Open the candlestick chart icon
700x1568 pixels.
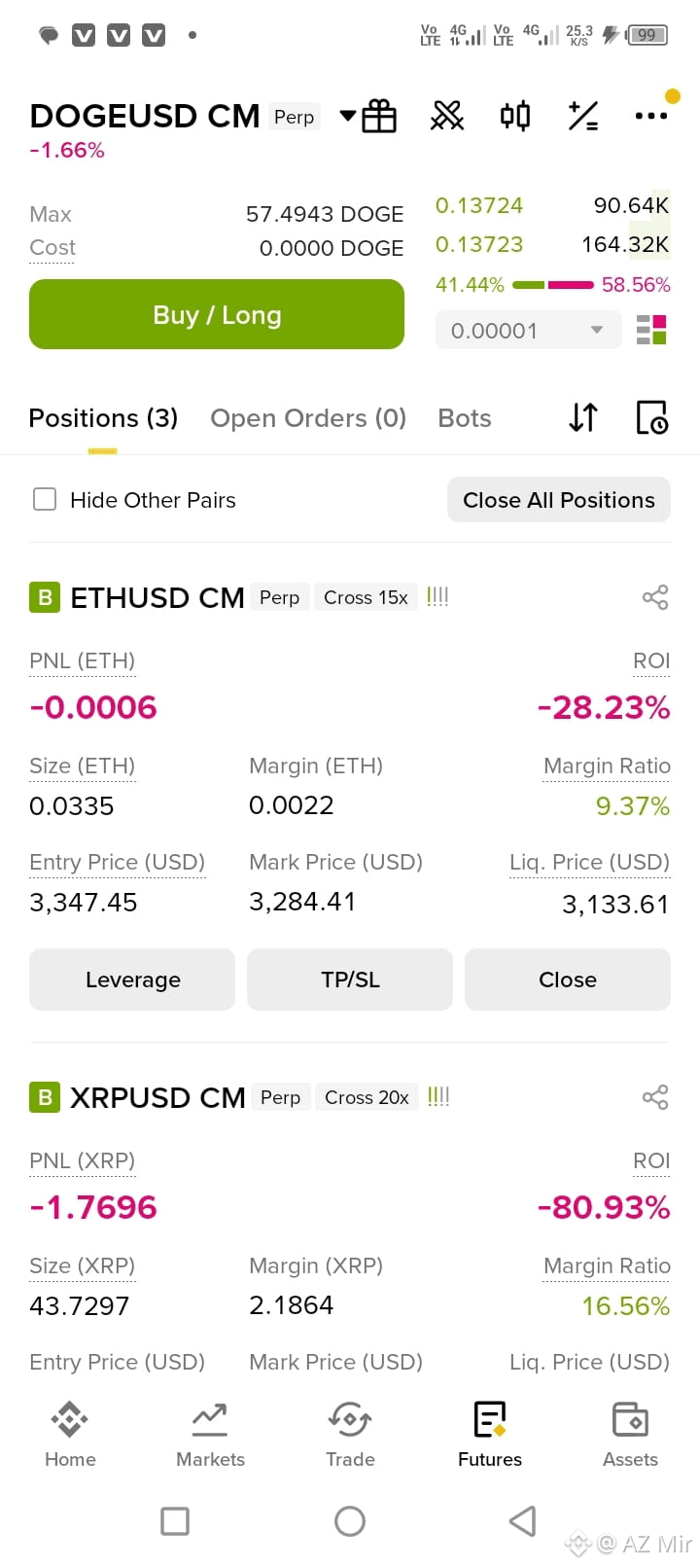click(x=515, y=117)
